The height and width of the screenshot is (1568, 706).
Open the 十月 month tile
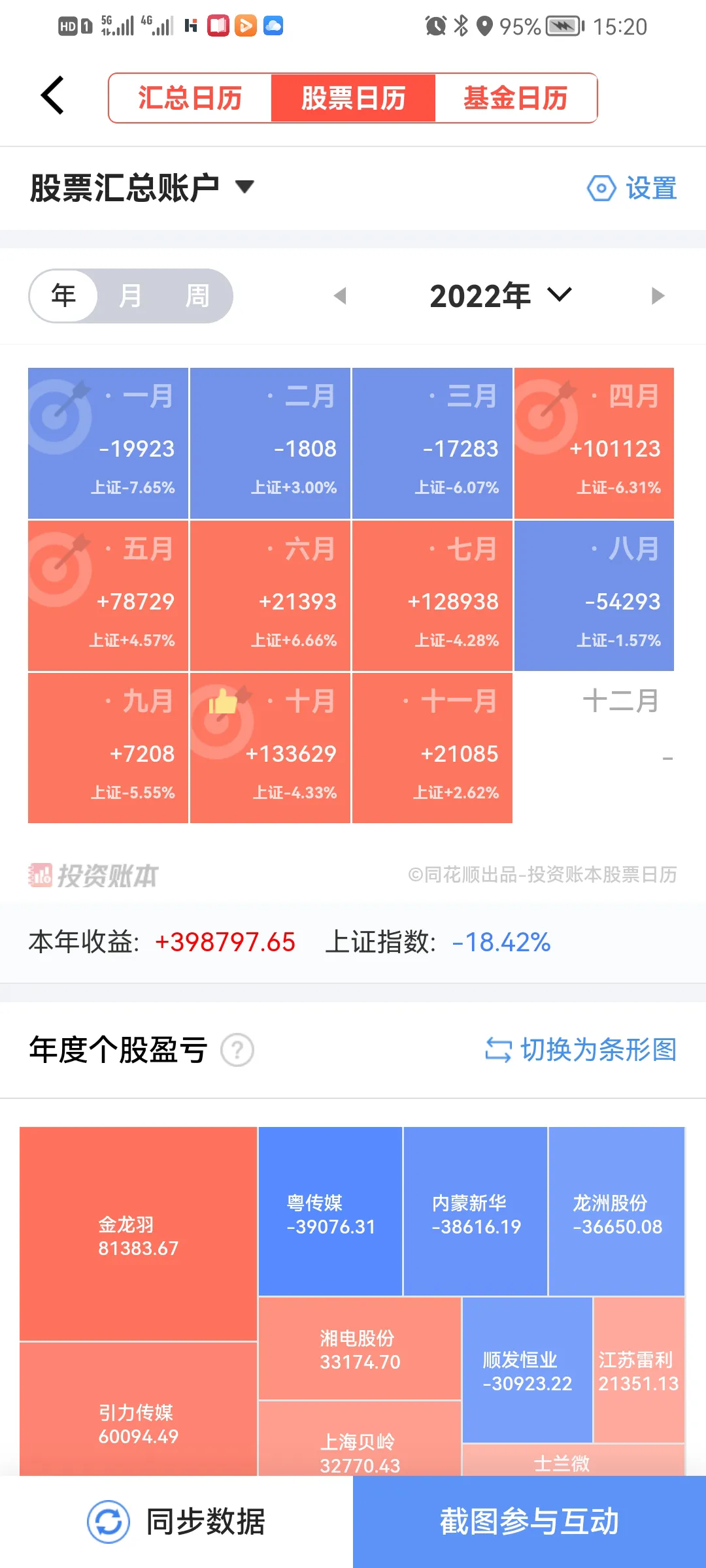pos(270,748)
